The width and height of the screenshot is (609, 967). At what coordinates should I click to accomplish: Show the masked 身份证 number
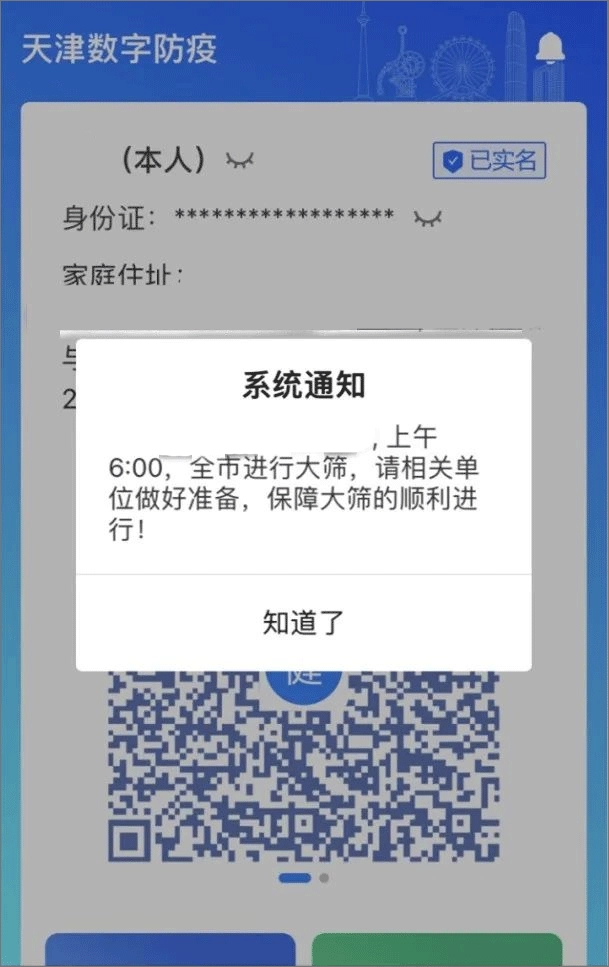[427, 217]
